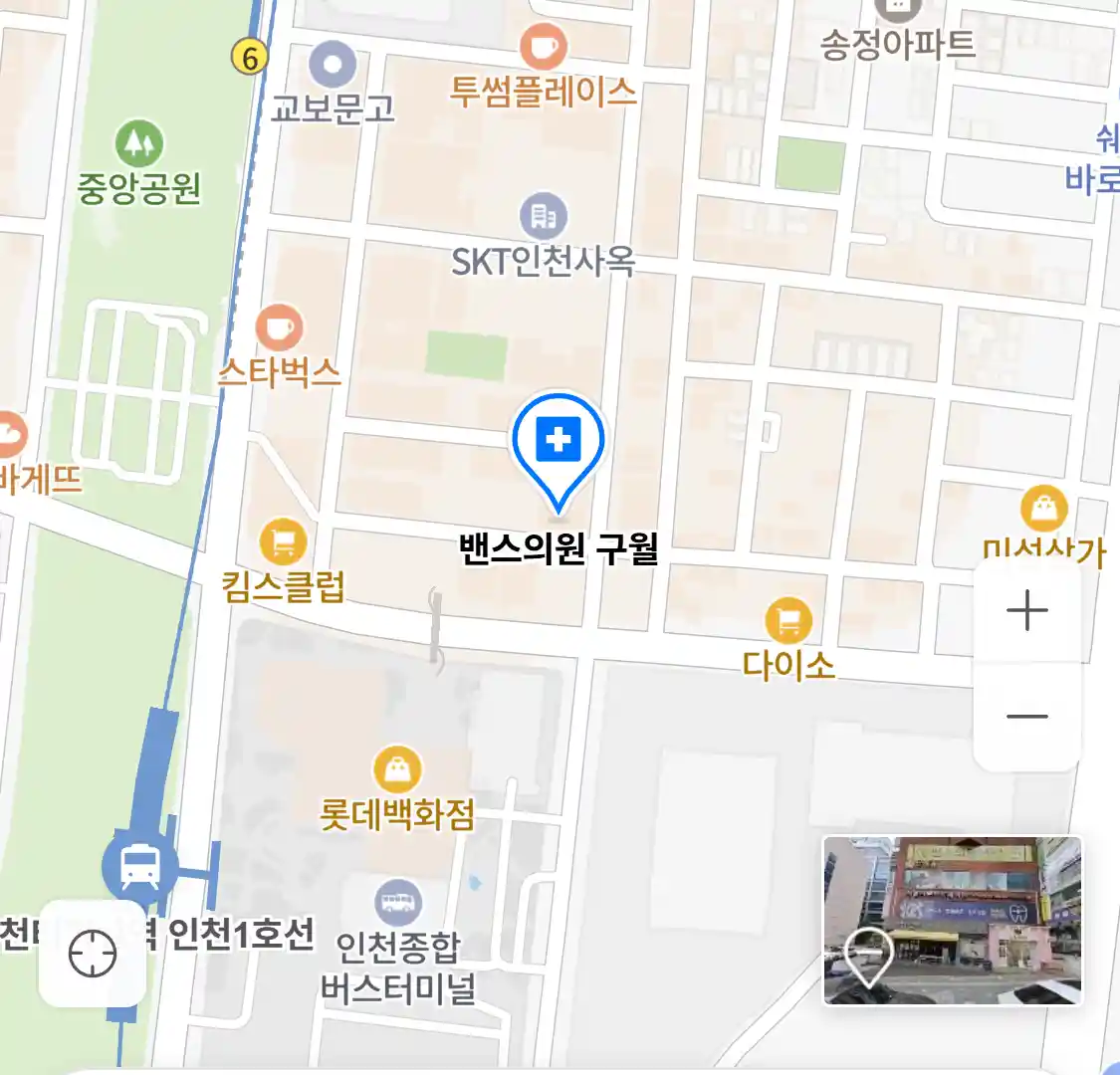The image size is (1120, 1075).
Task: Select the SKT인천사옥 building marker
Action: (543, 215)
